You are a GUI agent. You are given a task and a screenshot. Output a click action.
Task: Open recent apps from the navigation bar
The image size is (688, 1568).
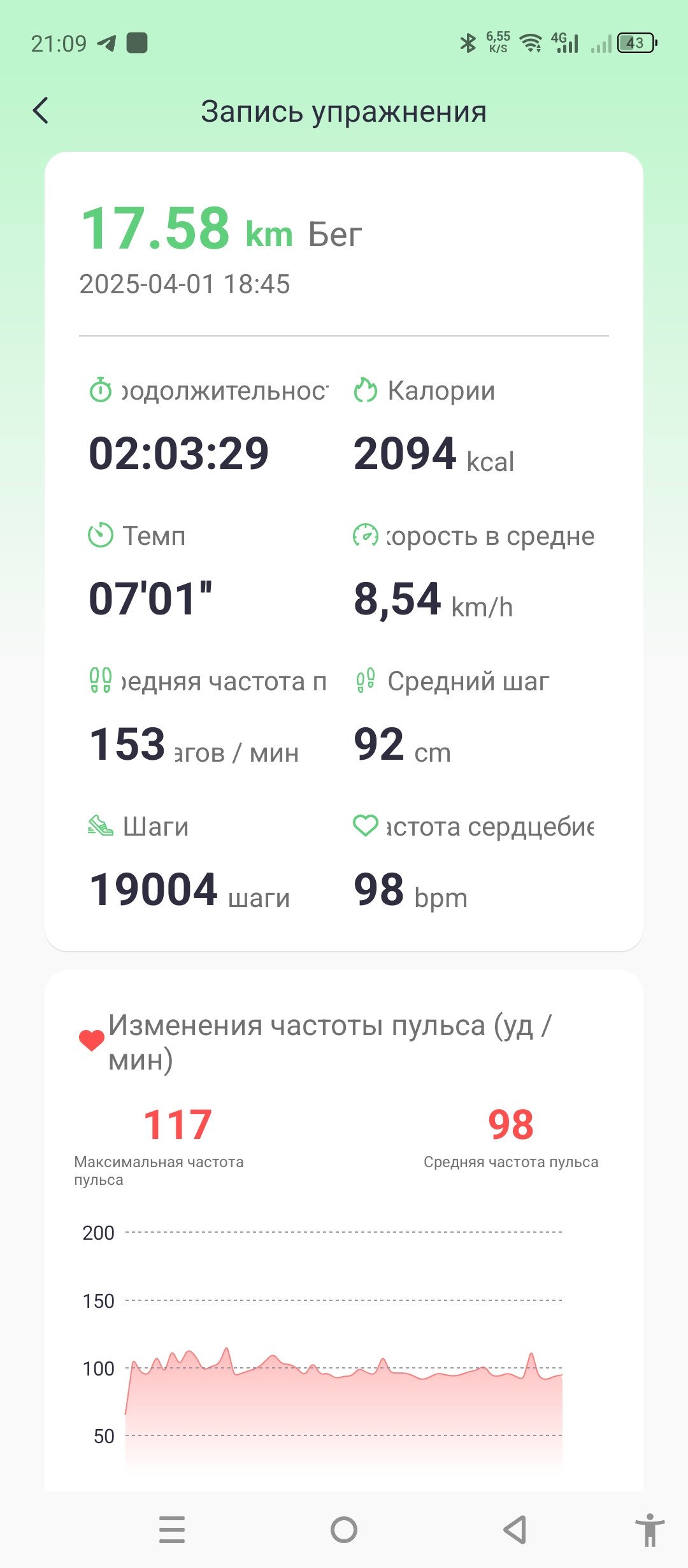tap(172, 1530)
